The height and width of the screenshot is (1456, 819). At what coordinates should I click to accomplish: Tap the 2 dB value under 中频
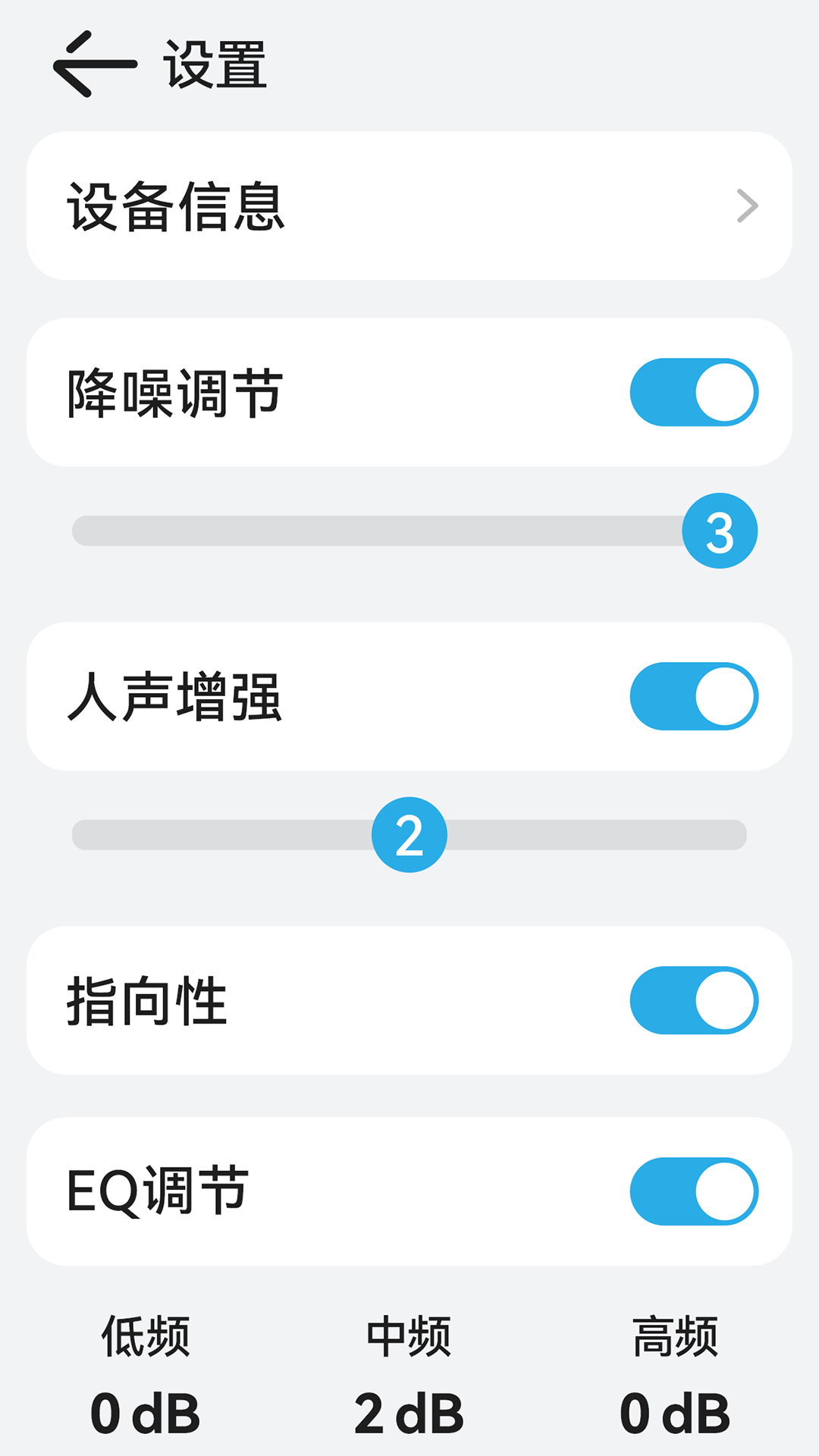409,1410
